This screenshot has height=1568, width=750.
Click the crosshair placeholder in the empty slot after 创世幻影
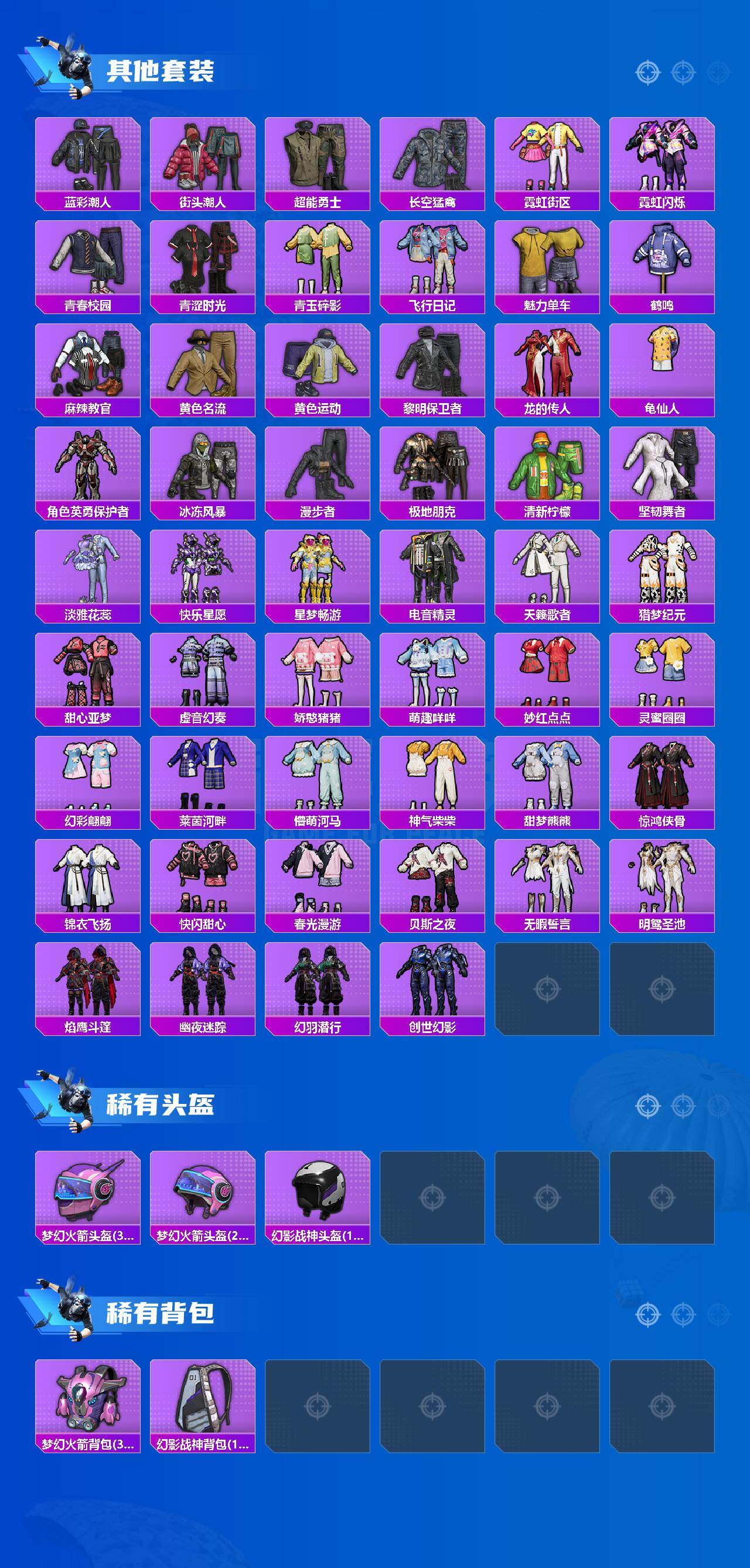point(546,987)
